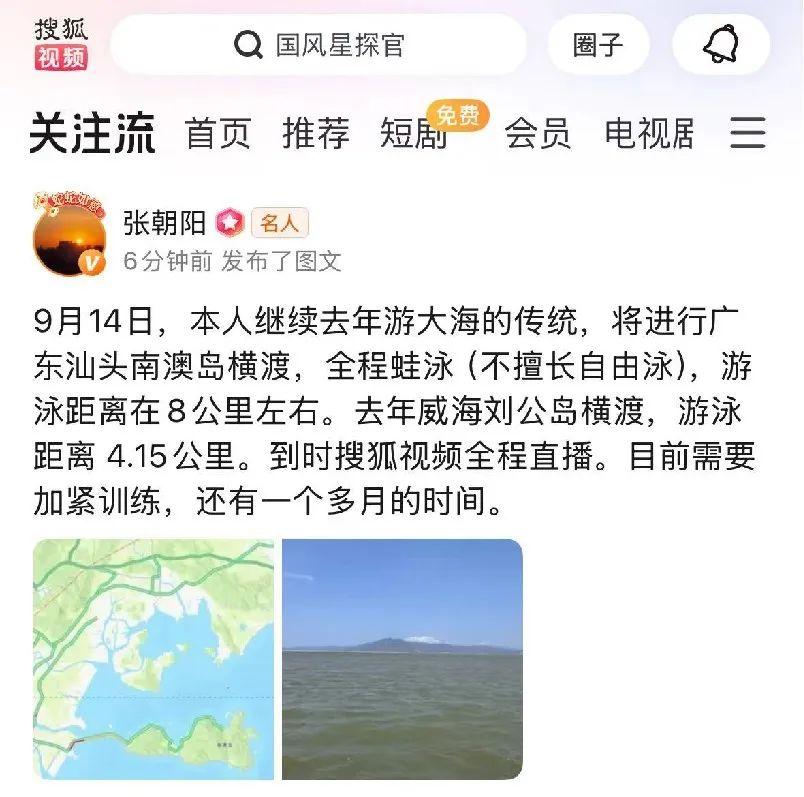Tap the username 张朝阳

164,221
